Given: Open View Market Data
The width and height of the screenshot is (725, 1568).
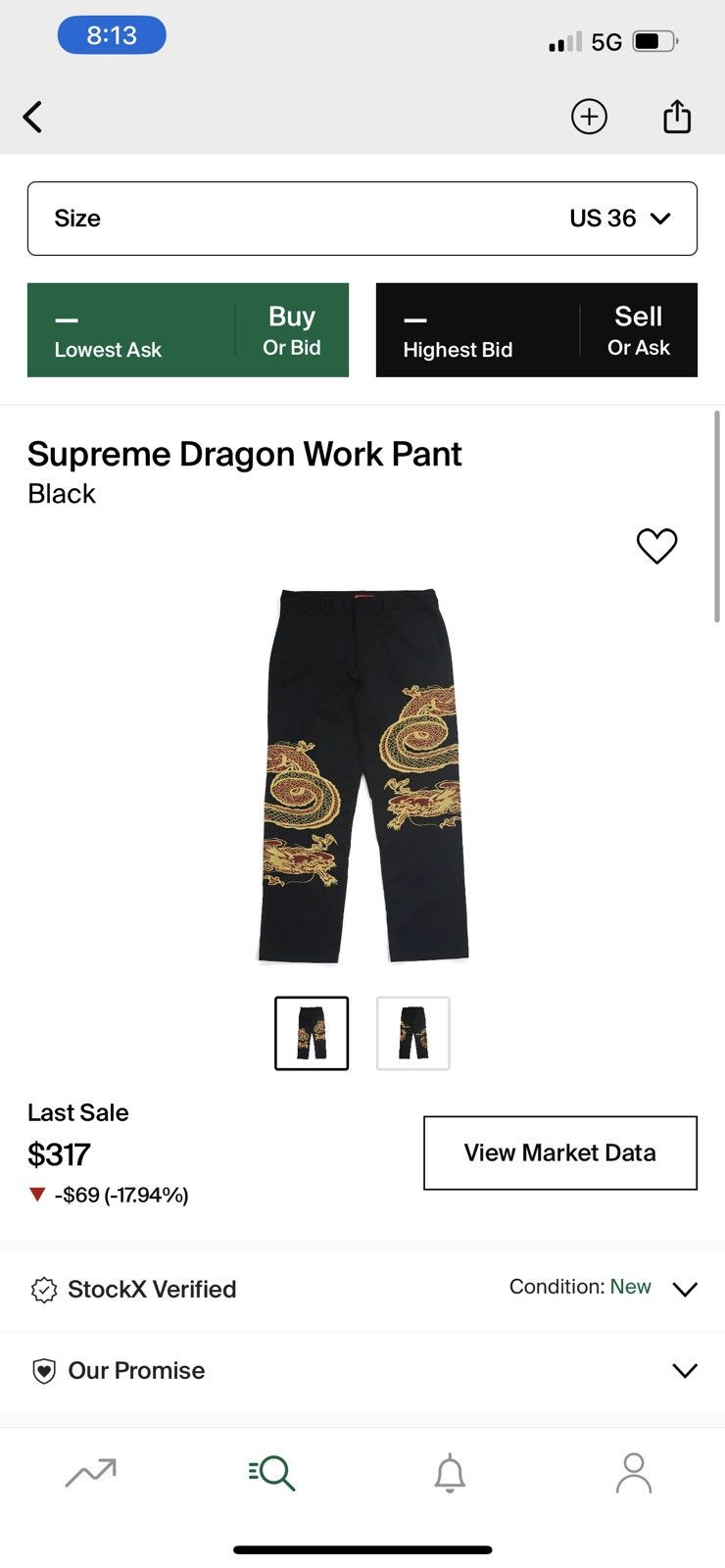Looking at the screenshot, I should click(x=560, y=1152).
